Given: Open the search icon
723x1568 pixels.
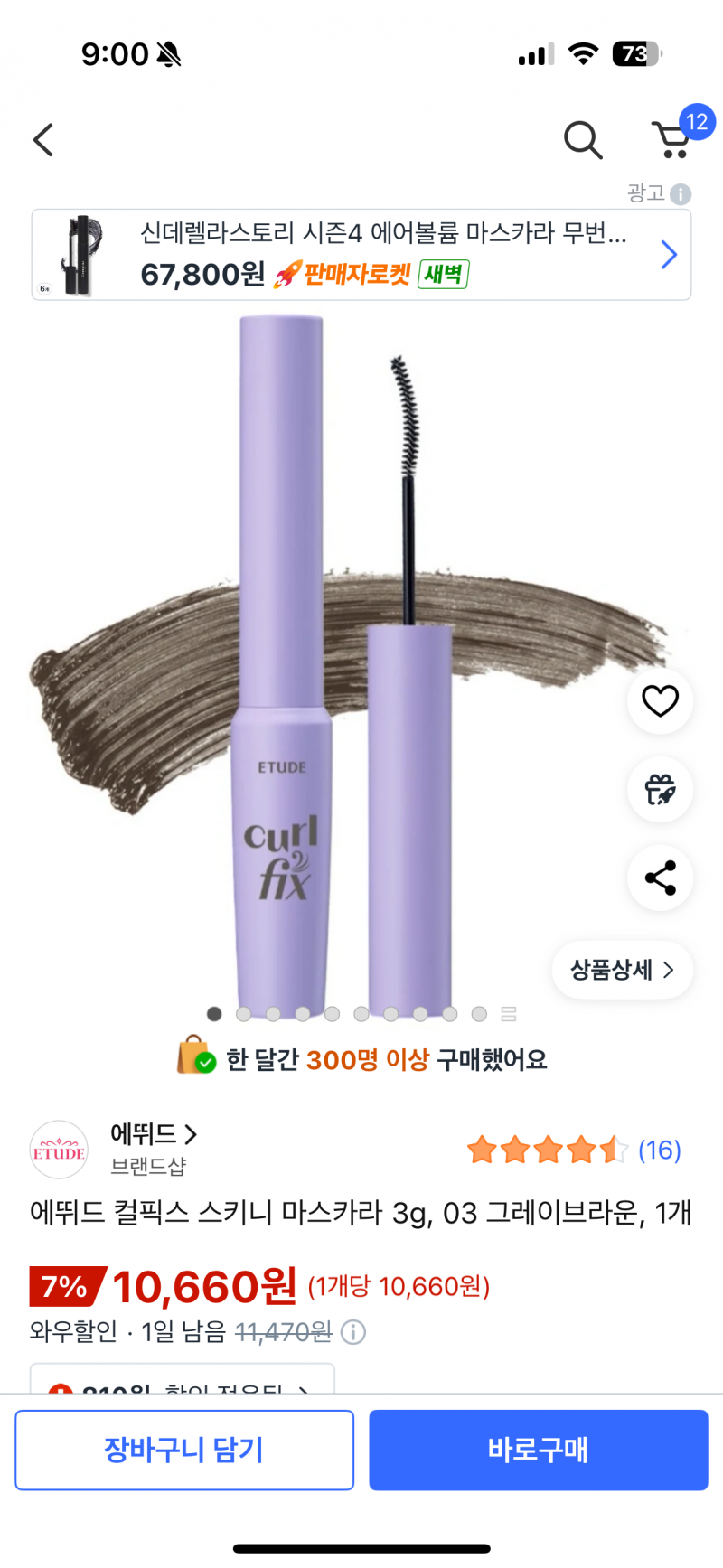Looking at the screenshot, I should (x=583, y=141).
